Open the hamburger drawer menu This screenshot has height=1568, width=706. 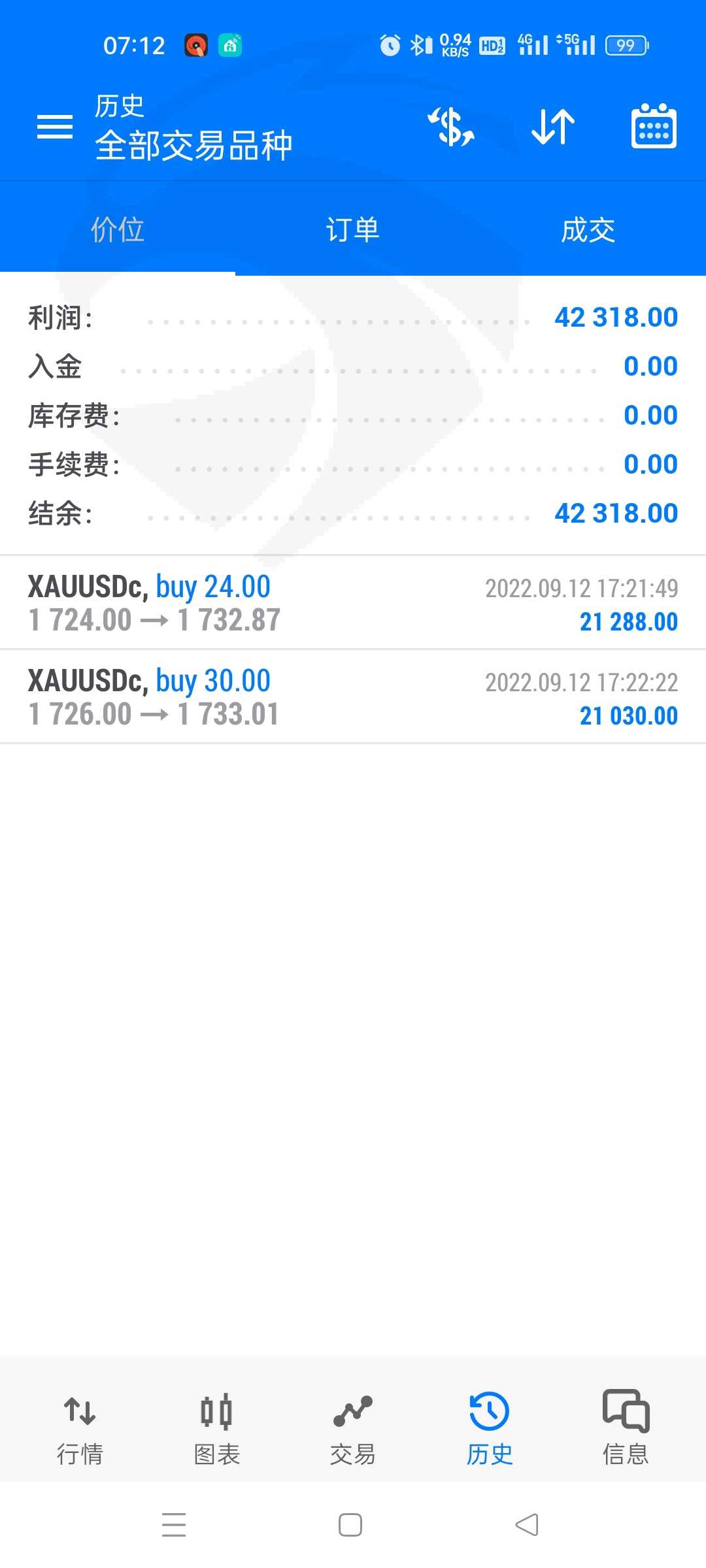pos(55,127)
